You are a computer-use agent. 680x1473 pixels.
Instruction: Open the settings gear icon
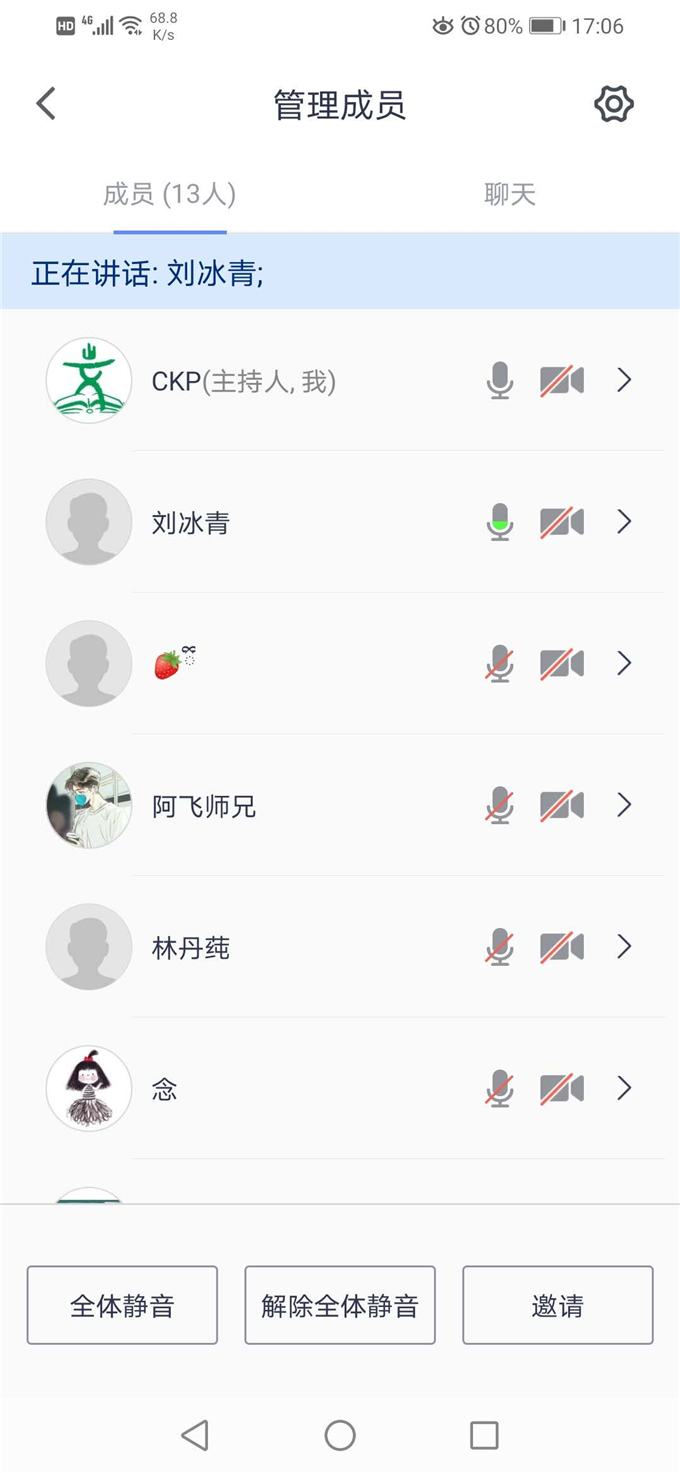click(614, 104)
